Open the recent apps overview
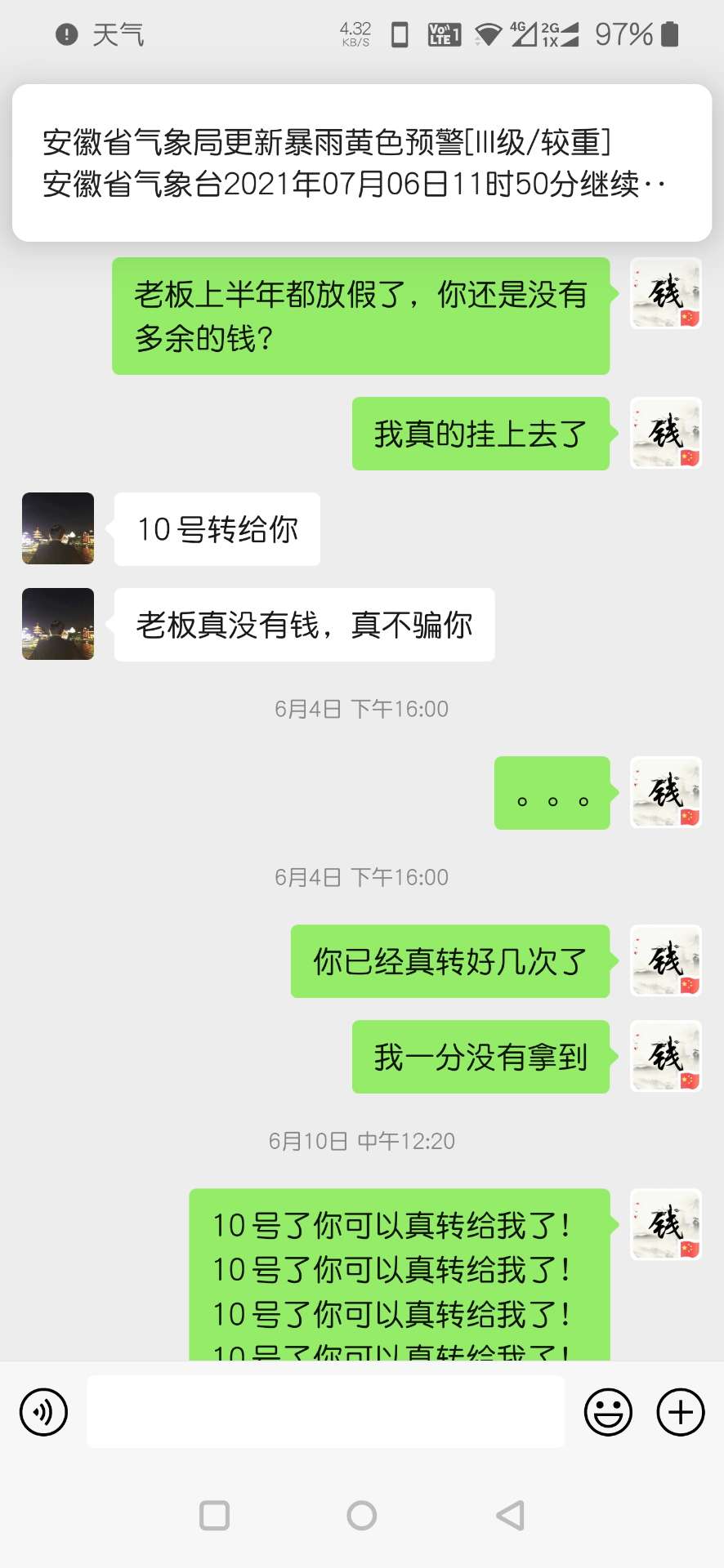 214,1516
